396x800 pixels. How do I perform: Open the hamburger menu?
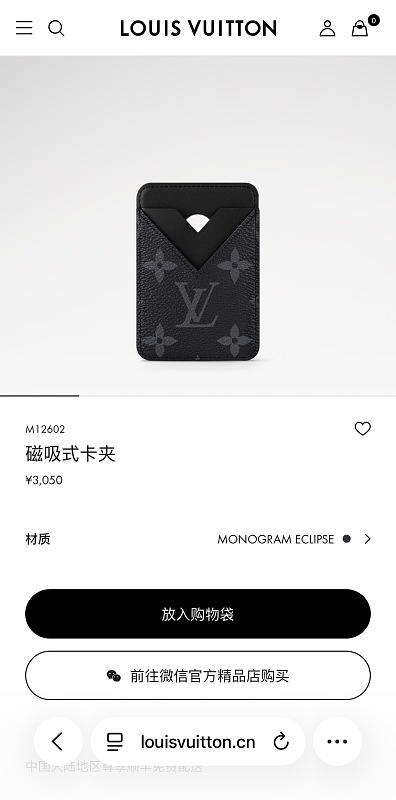click(x=24, y=28)
